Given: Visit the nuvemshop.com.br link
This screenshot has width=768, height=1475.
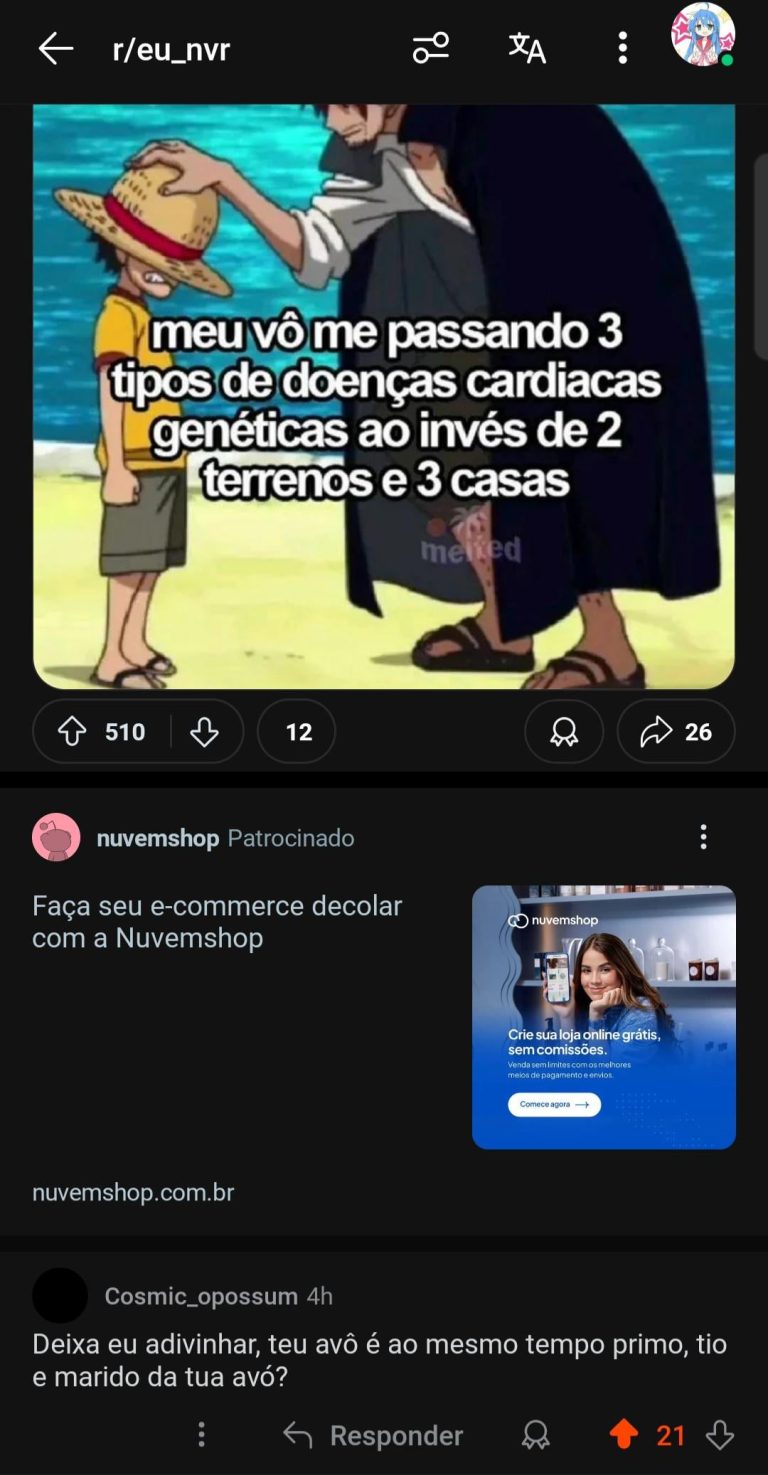Looking at the screenshot, I should point(133,1192).
